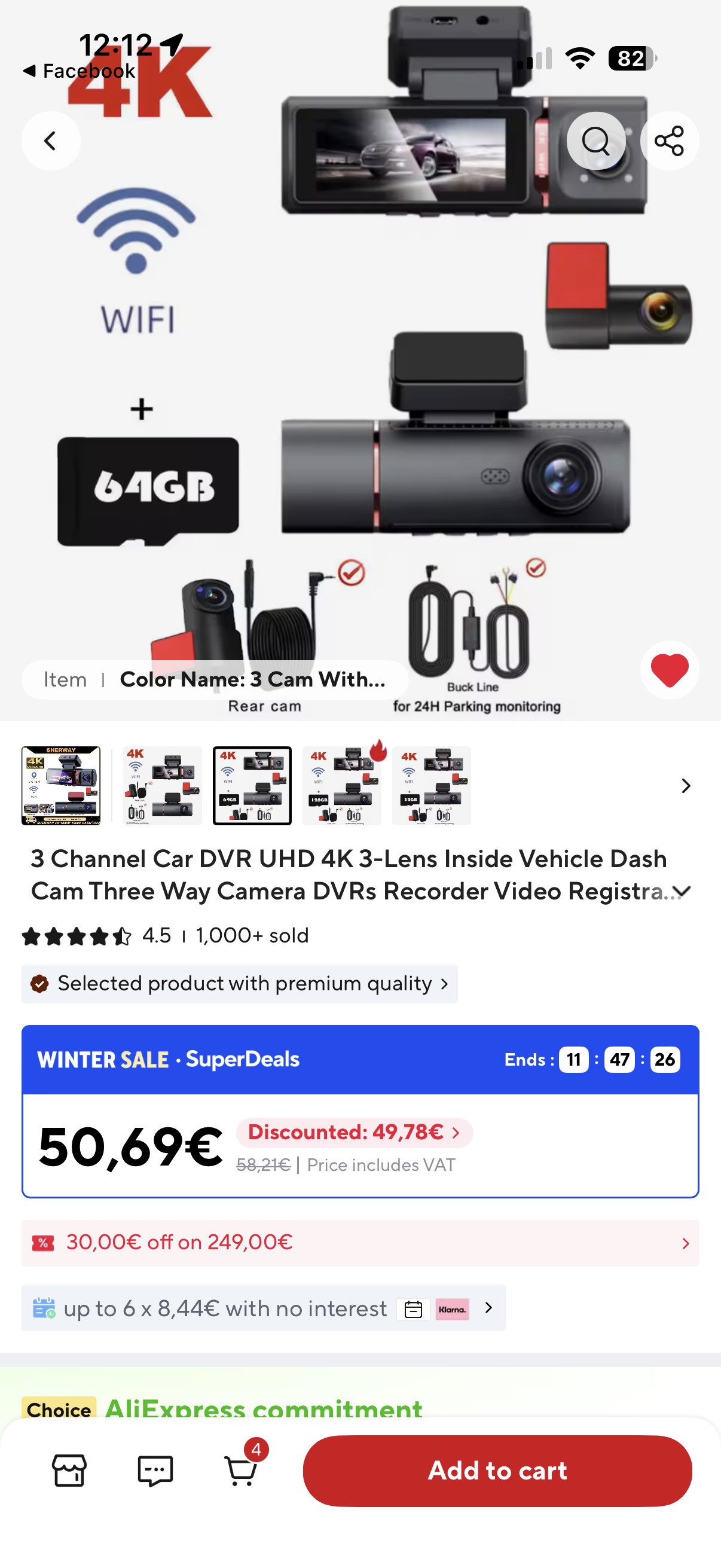721x1568 pixels.
Task: Open the search magnifier icon
Action: click(x=595, y=141)
